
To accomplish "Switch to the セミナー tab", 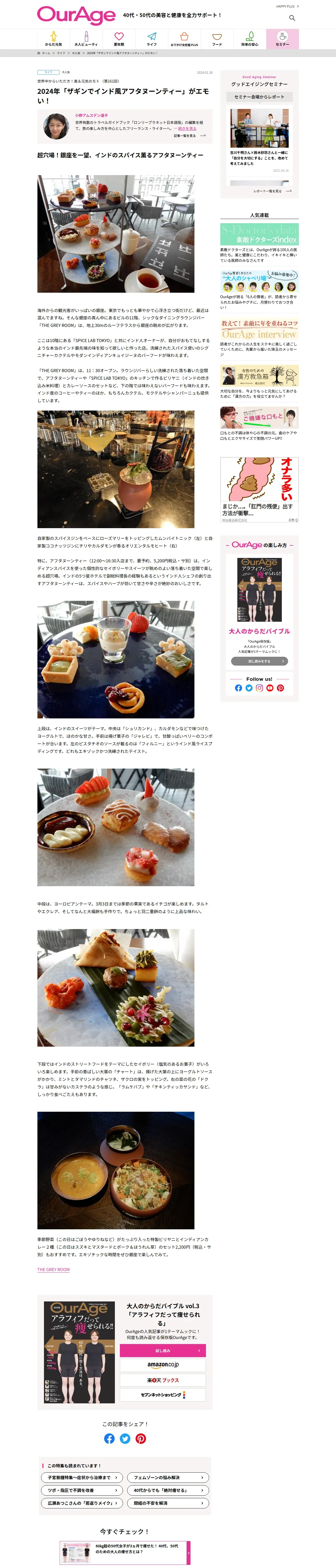I will 282,39.
